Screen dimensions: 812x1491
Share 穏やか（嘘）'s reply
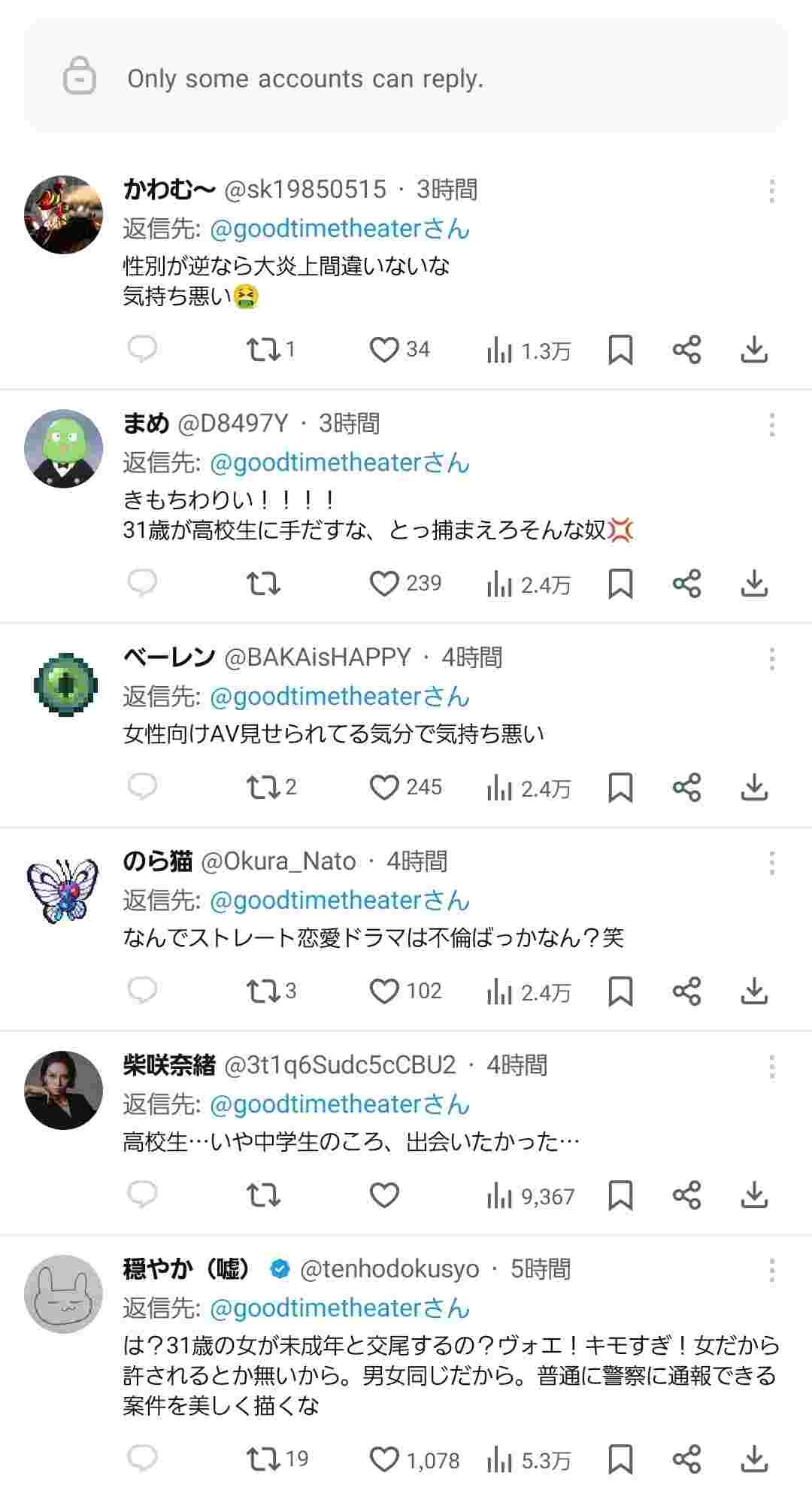(686, 1459)
